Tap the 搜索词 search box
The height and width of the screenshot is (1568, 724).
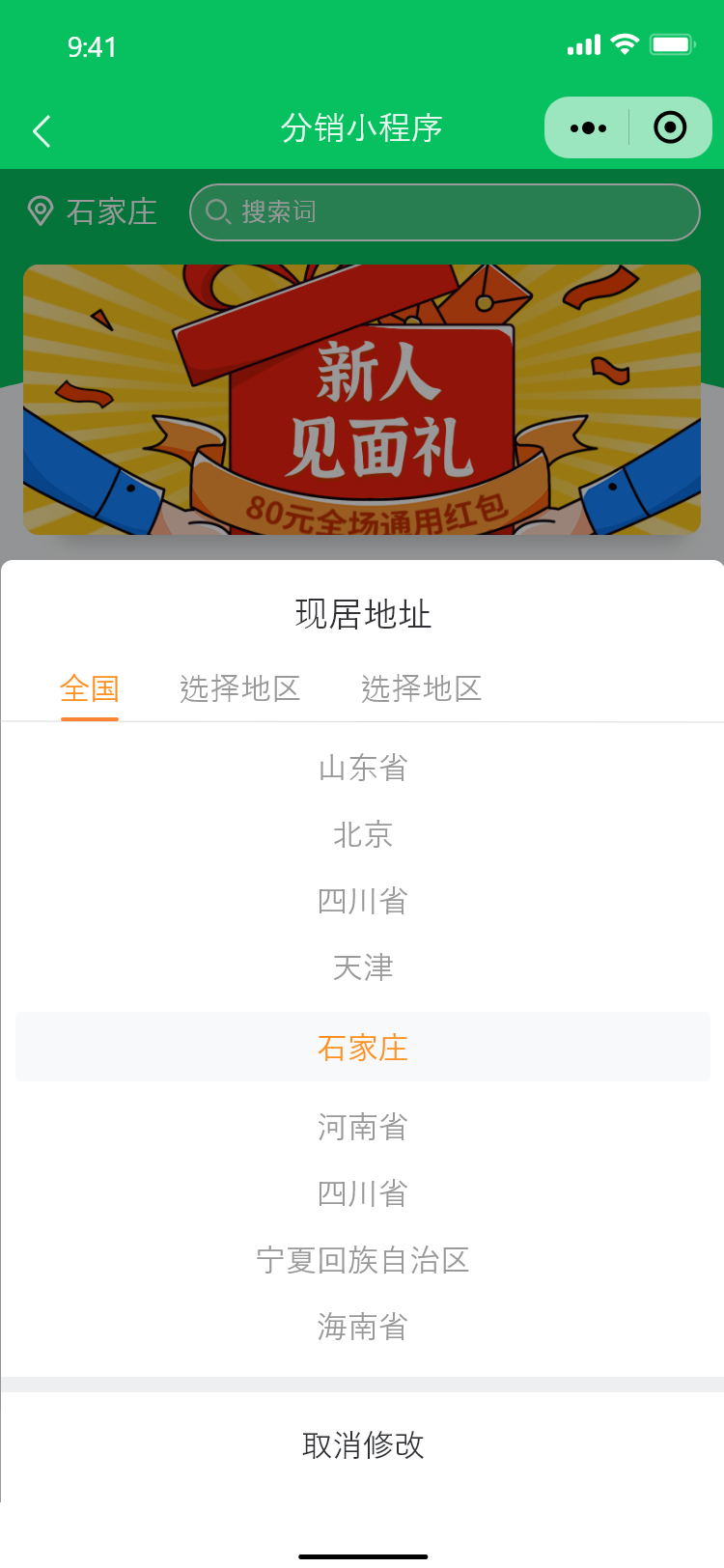[x=444, y=211]
